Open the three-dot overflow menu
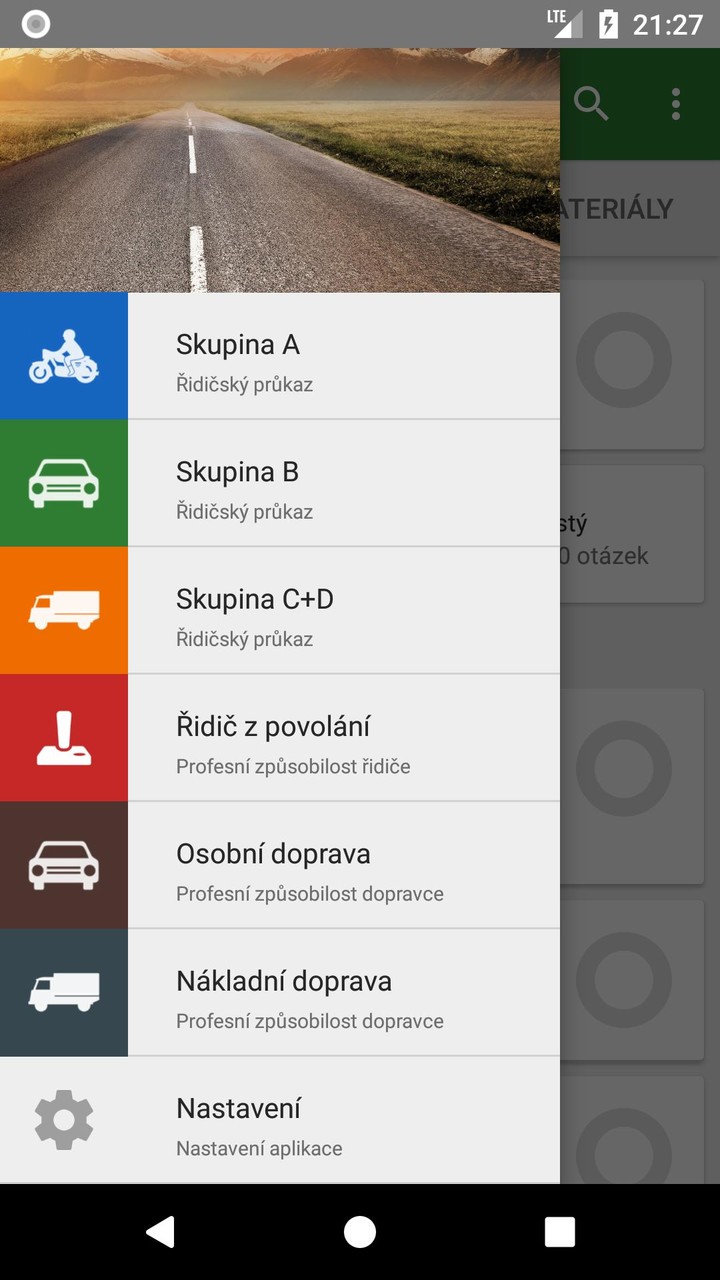Viewport: 720px width, 1280px height. (x=676, y=103)
